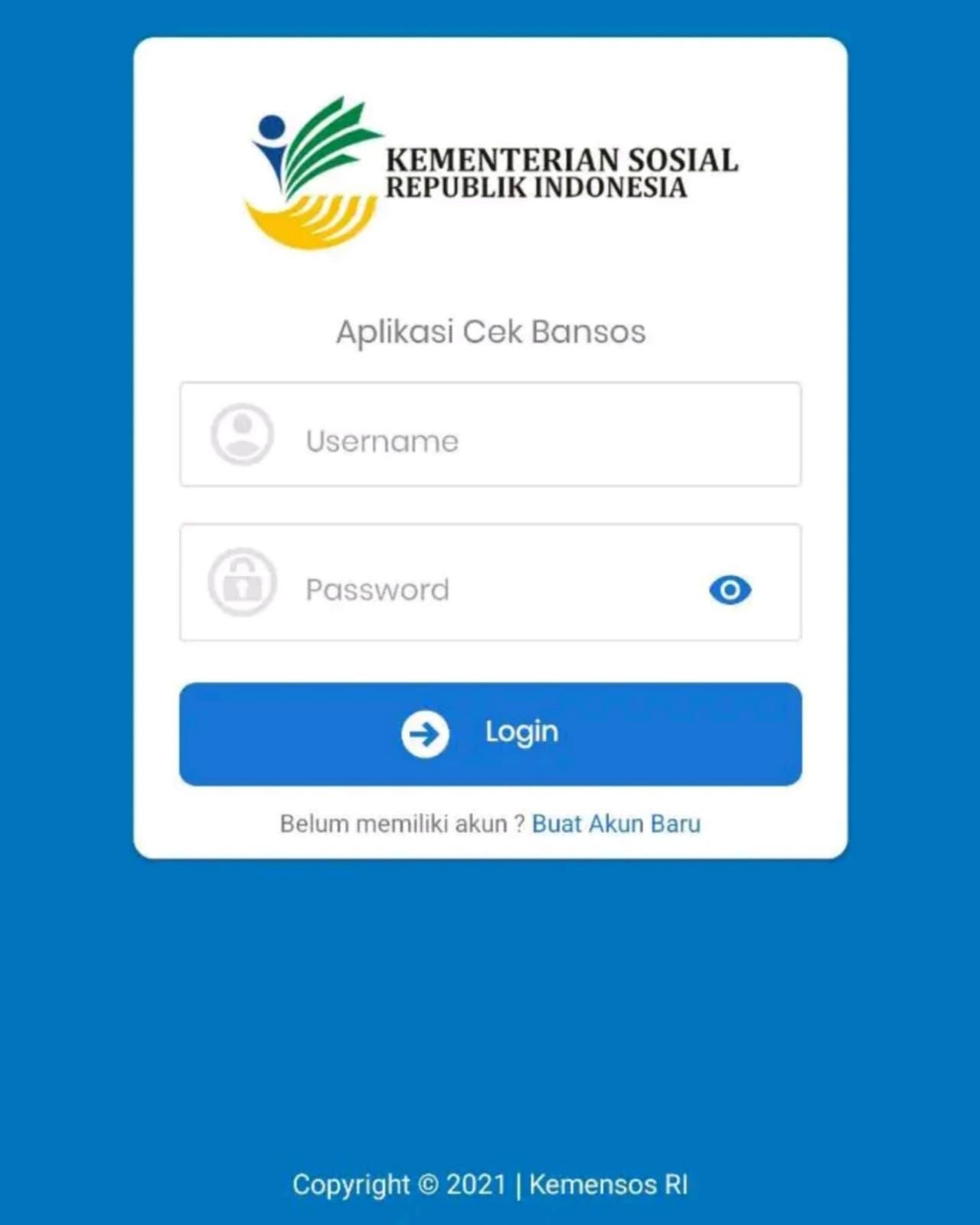Image resolution: width=980 pixels, height=1225 pixels.
Task: Click the eye symbol beside the Password box
Action: (730, 588)
